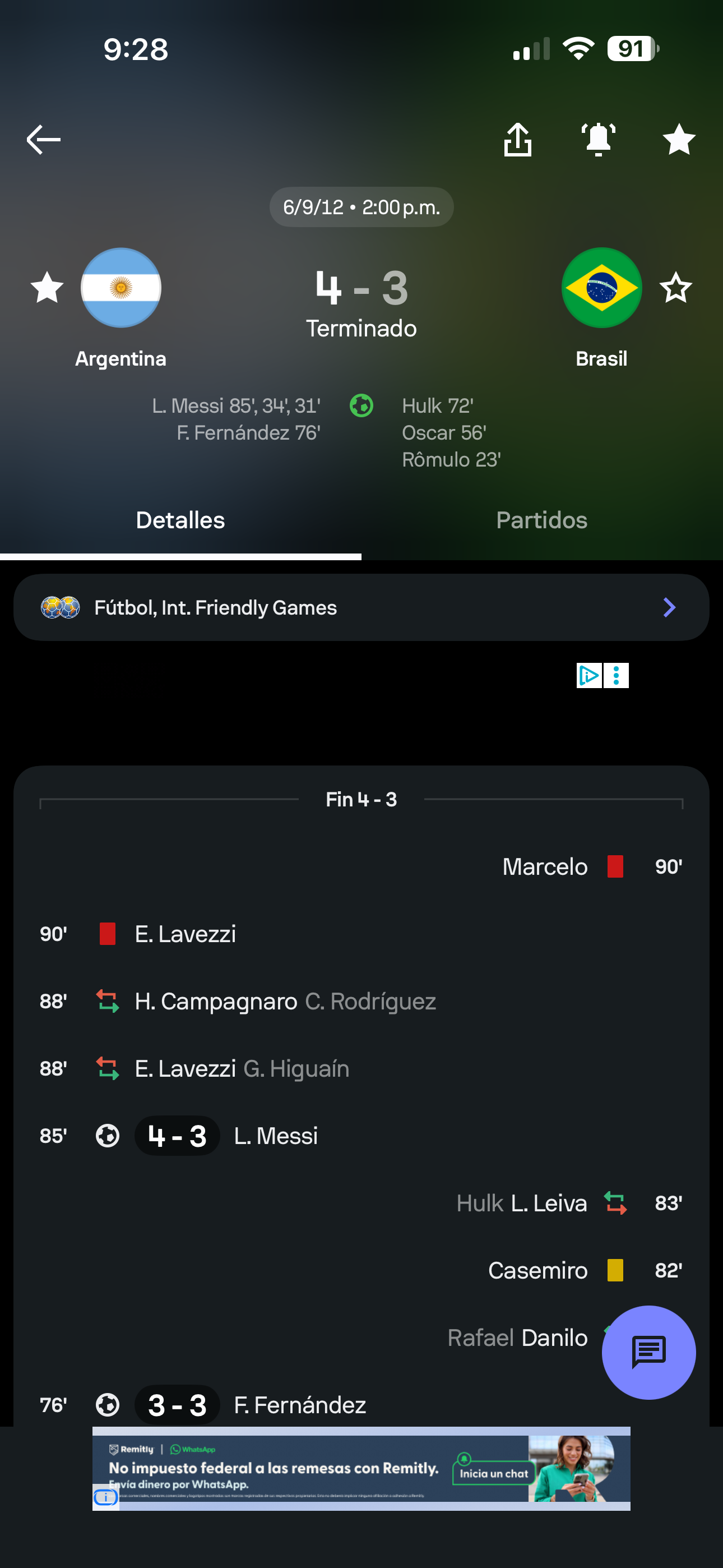
Task: Add Brasil to favorite teams
Action: (x=675, y=288)
